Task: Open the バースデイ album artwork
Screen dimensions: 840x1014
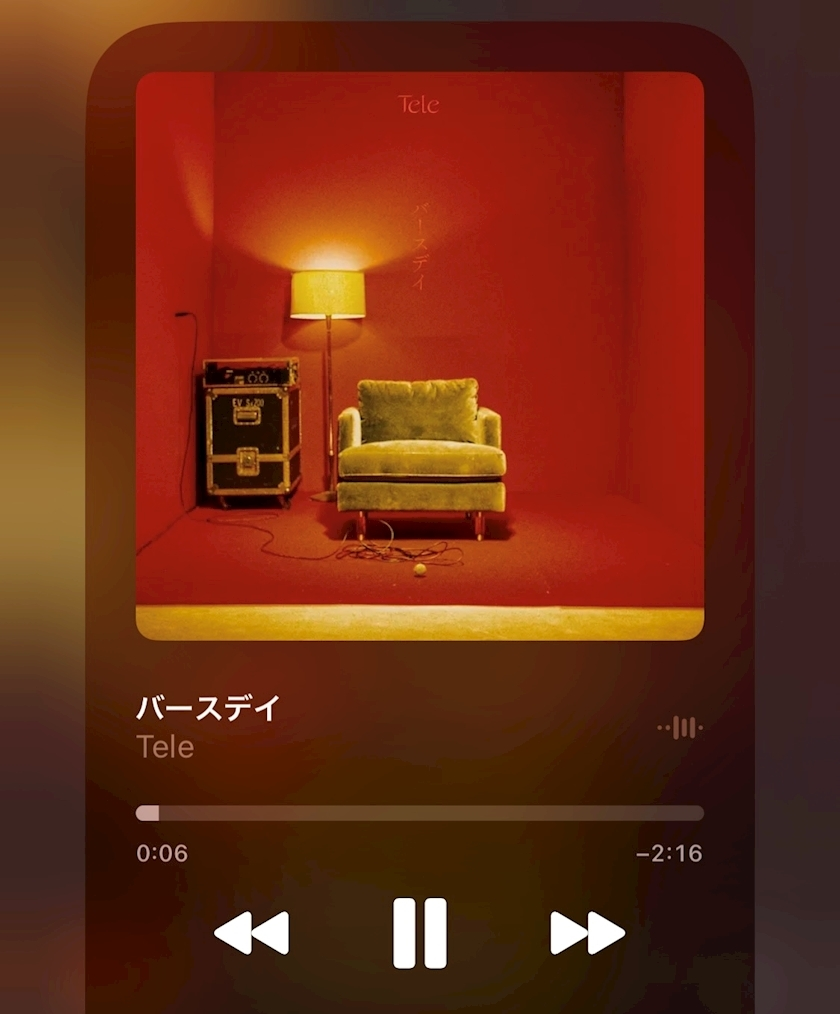Action: point(419,355)
